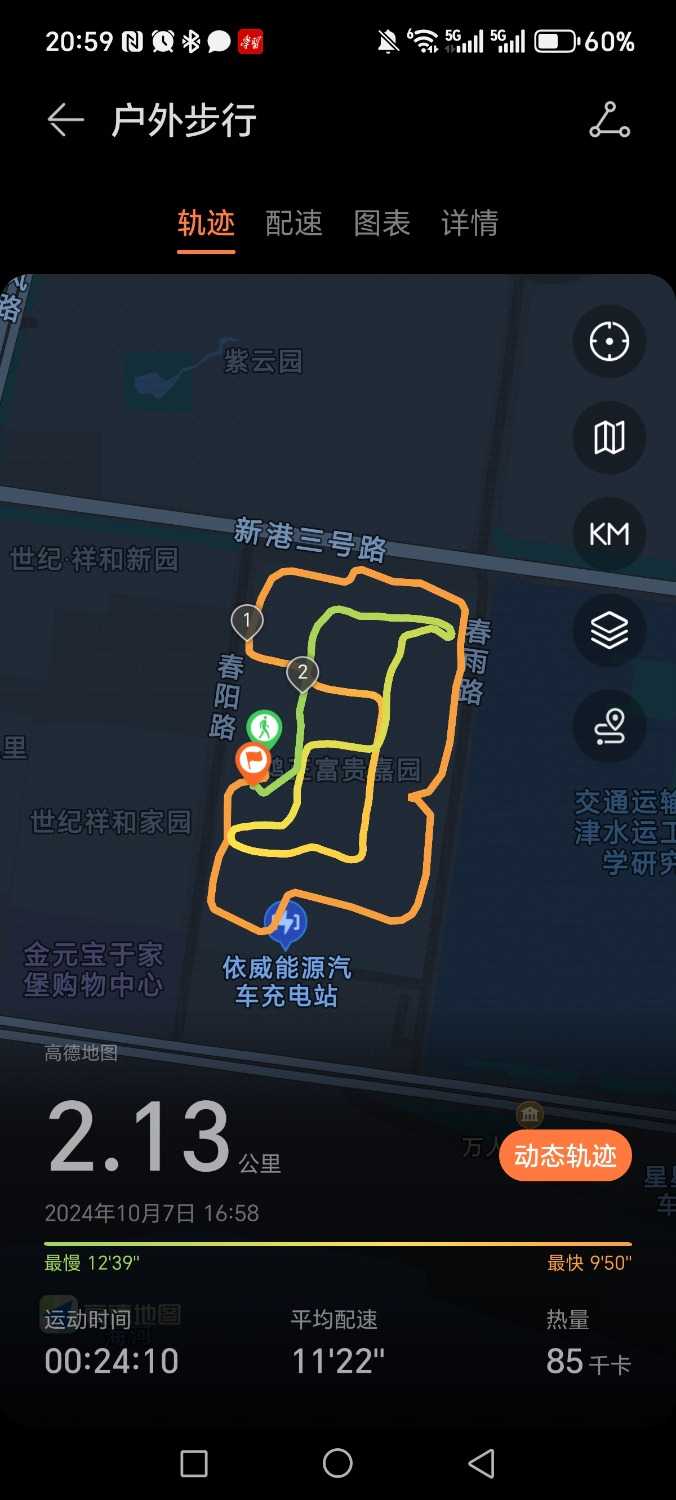Change the map display style
The image size is (676, 1500).
[609, 437]
